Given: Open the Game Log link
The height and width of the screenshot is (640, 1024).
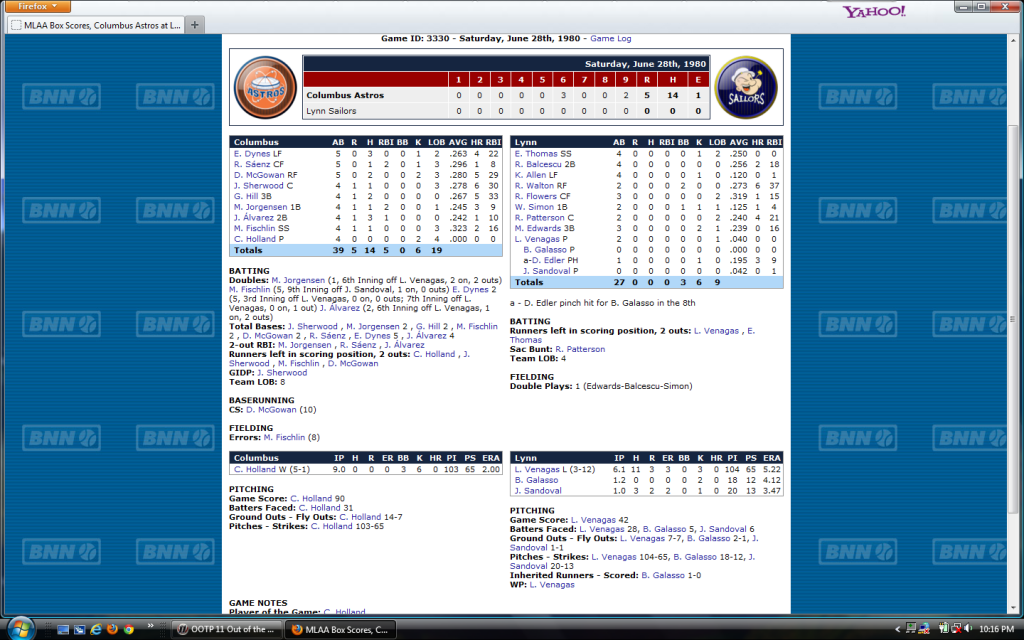Looking at the screenshot, I should 610,38.
